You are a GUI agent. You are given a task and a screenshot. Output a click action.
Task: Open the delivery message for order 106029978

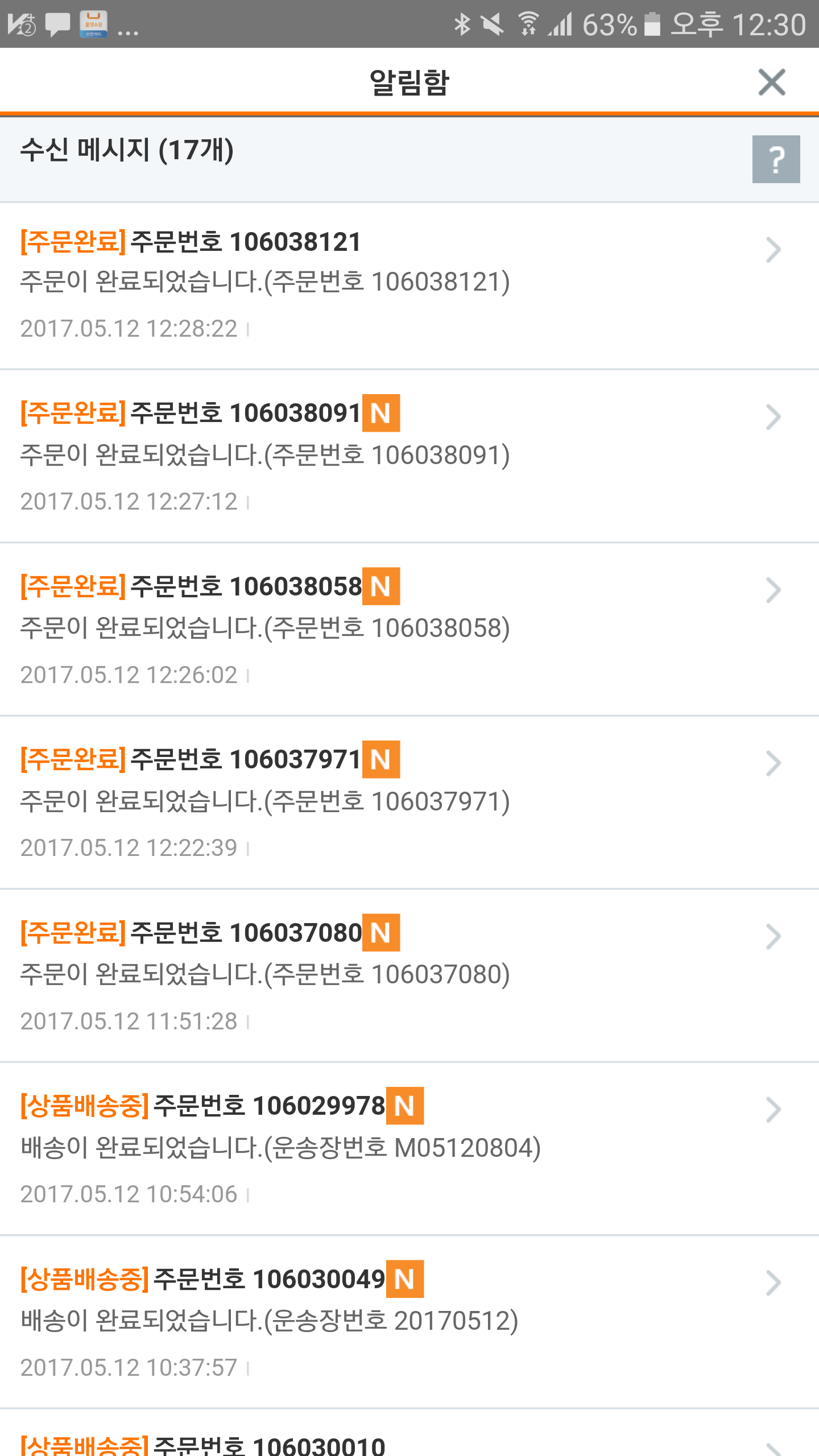[398, 1148]
